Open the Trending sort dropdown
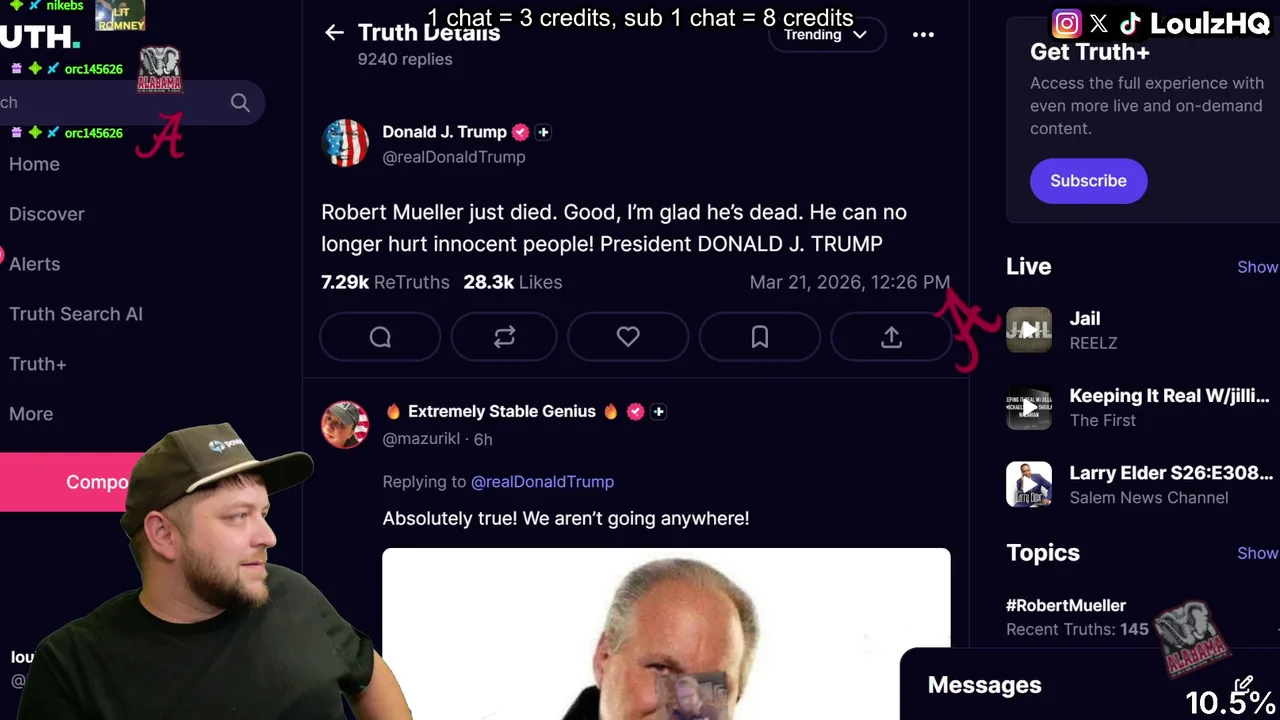 [x=826, y=35]
